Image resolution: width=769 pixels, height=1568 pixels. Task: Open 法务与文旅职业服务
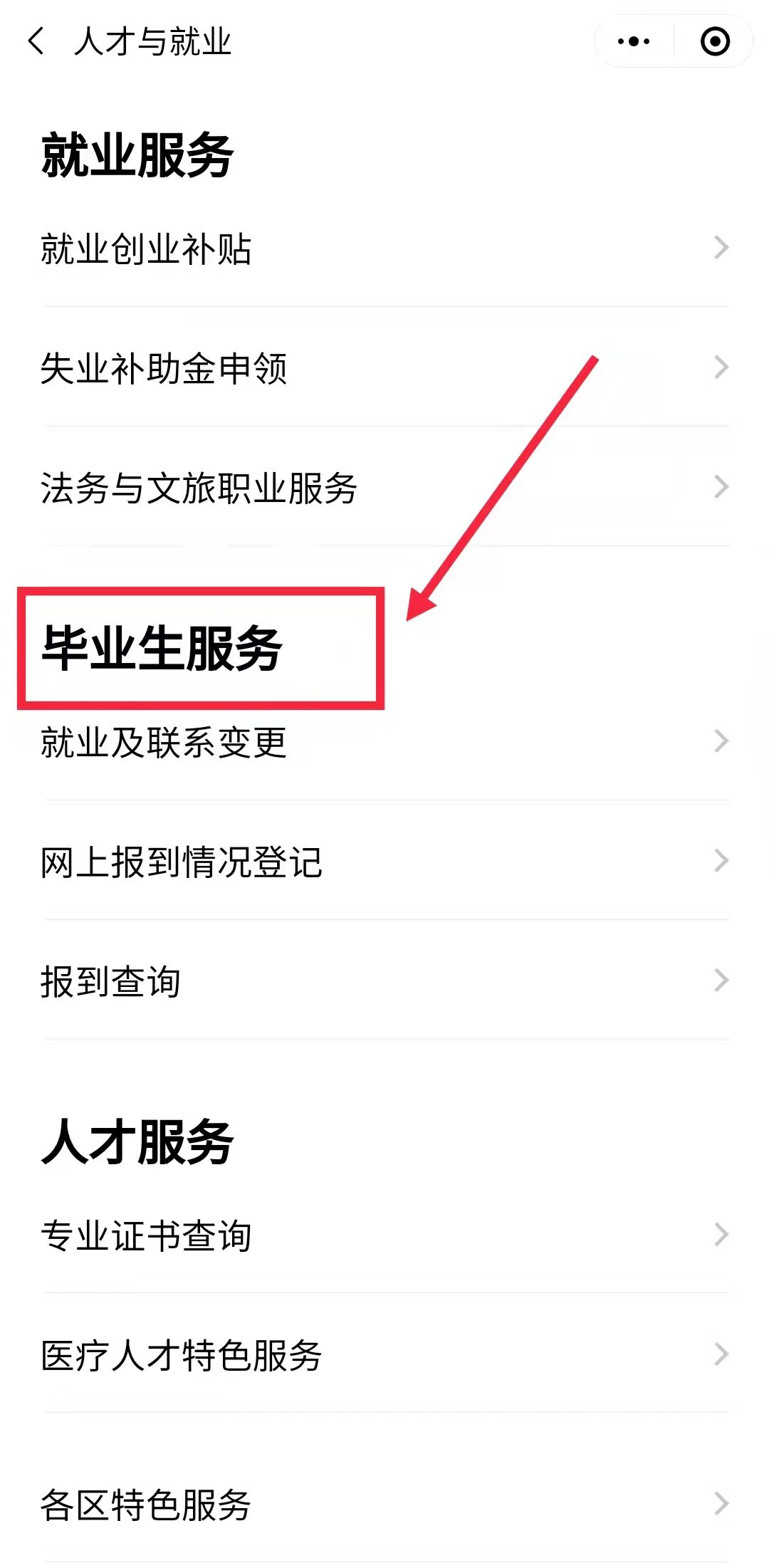[384, 488]
